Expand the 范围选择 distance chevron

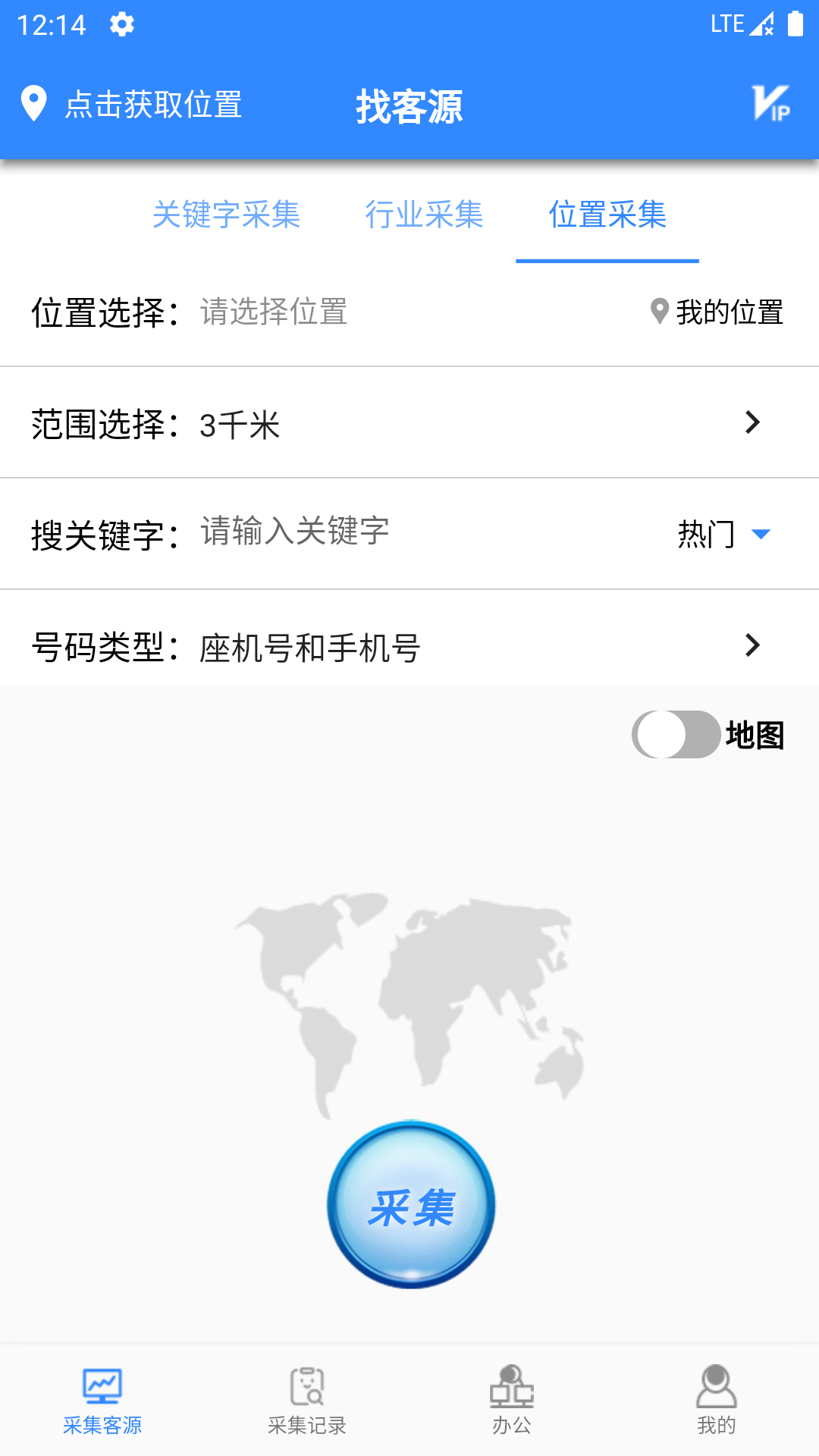coord(753,422)
